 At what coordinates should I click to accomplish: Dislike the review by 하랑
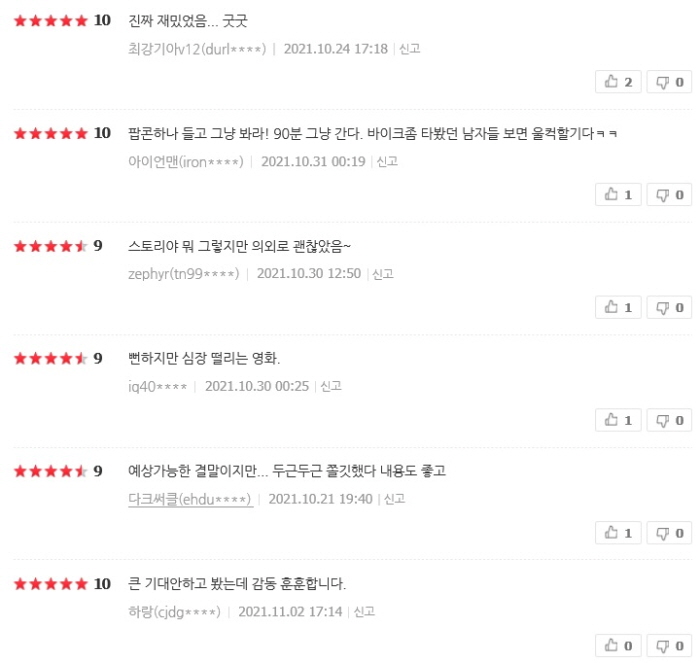[669, 645]
